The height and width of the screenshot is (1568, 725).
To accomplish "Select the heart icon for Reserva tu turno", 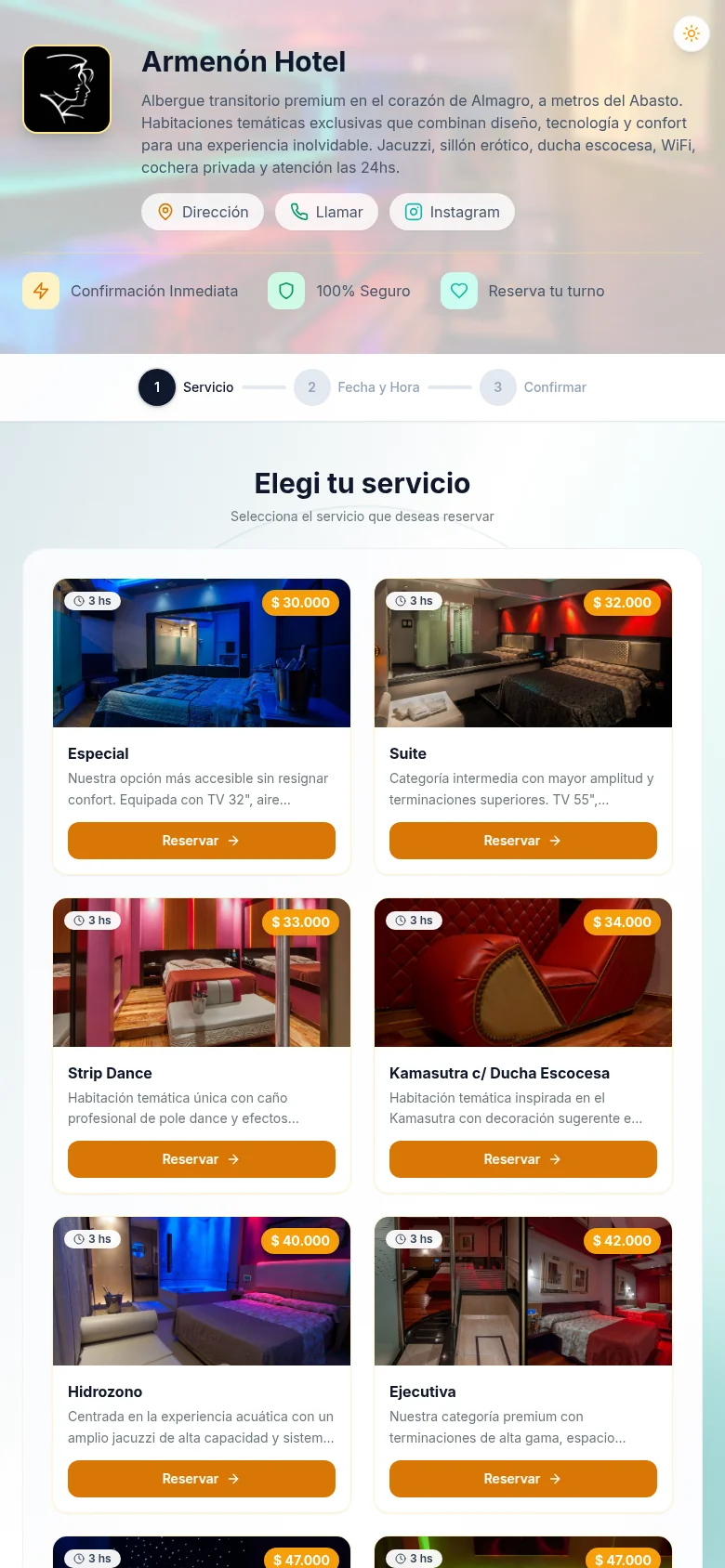I will pos(459,291).
